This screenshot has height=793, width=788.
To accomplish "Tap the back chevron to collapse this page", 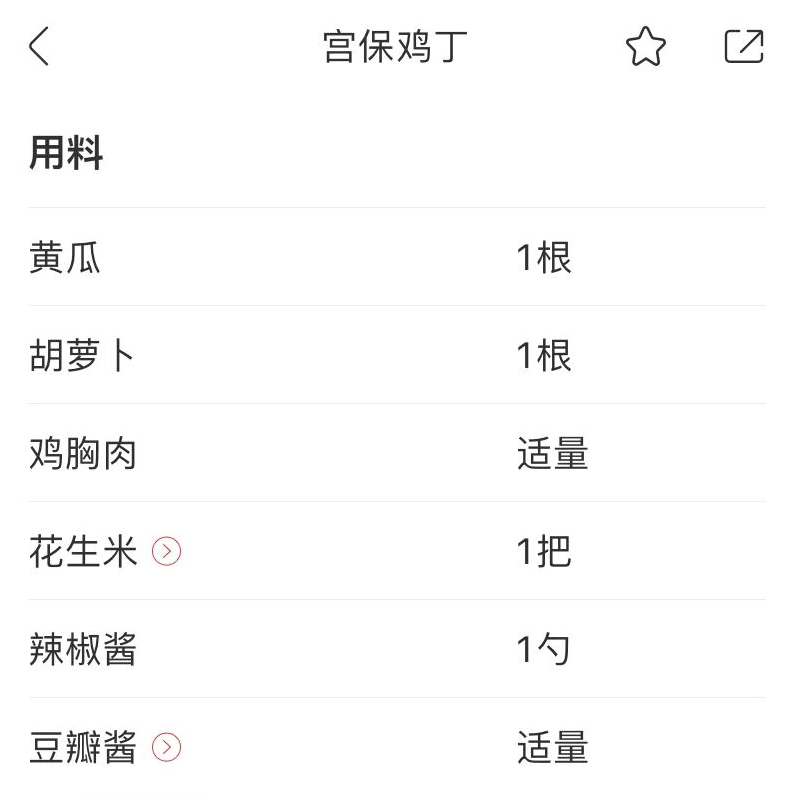I will click(x=37, y=47).
